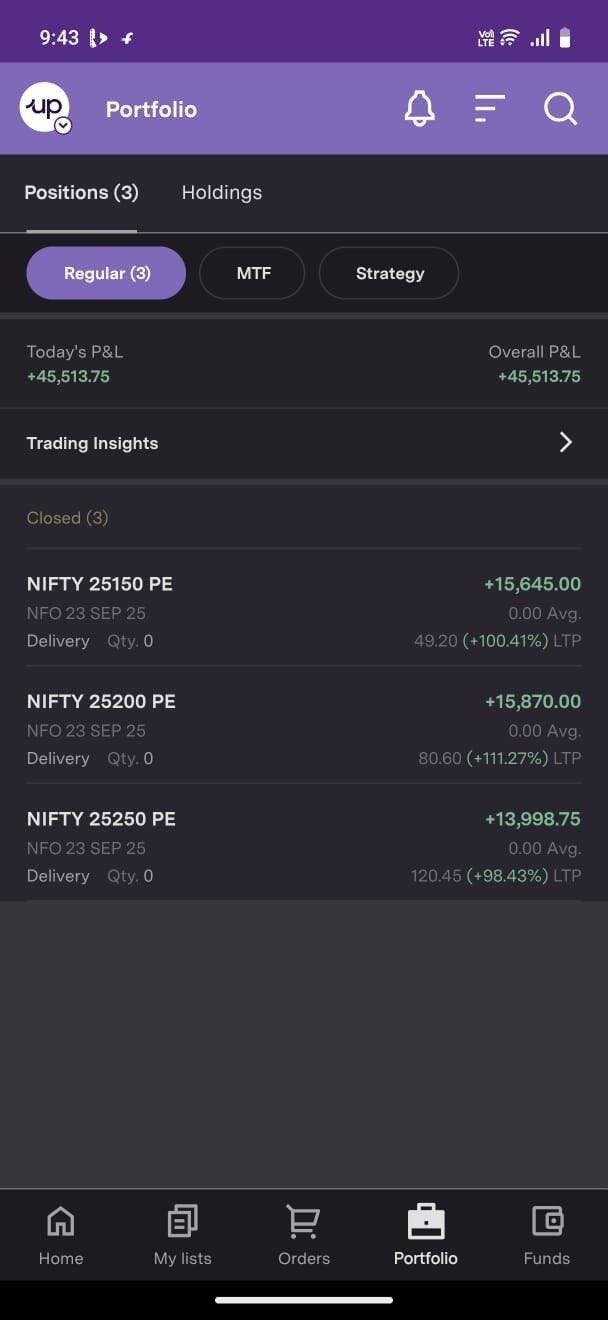
Task: Tap the Portfolio tab in bottom navigation
Action: tap(426, 1236)
